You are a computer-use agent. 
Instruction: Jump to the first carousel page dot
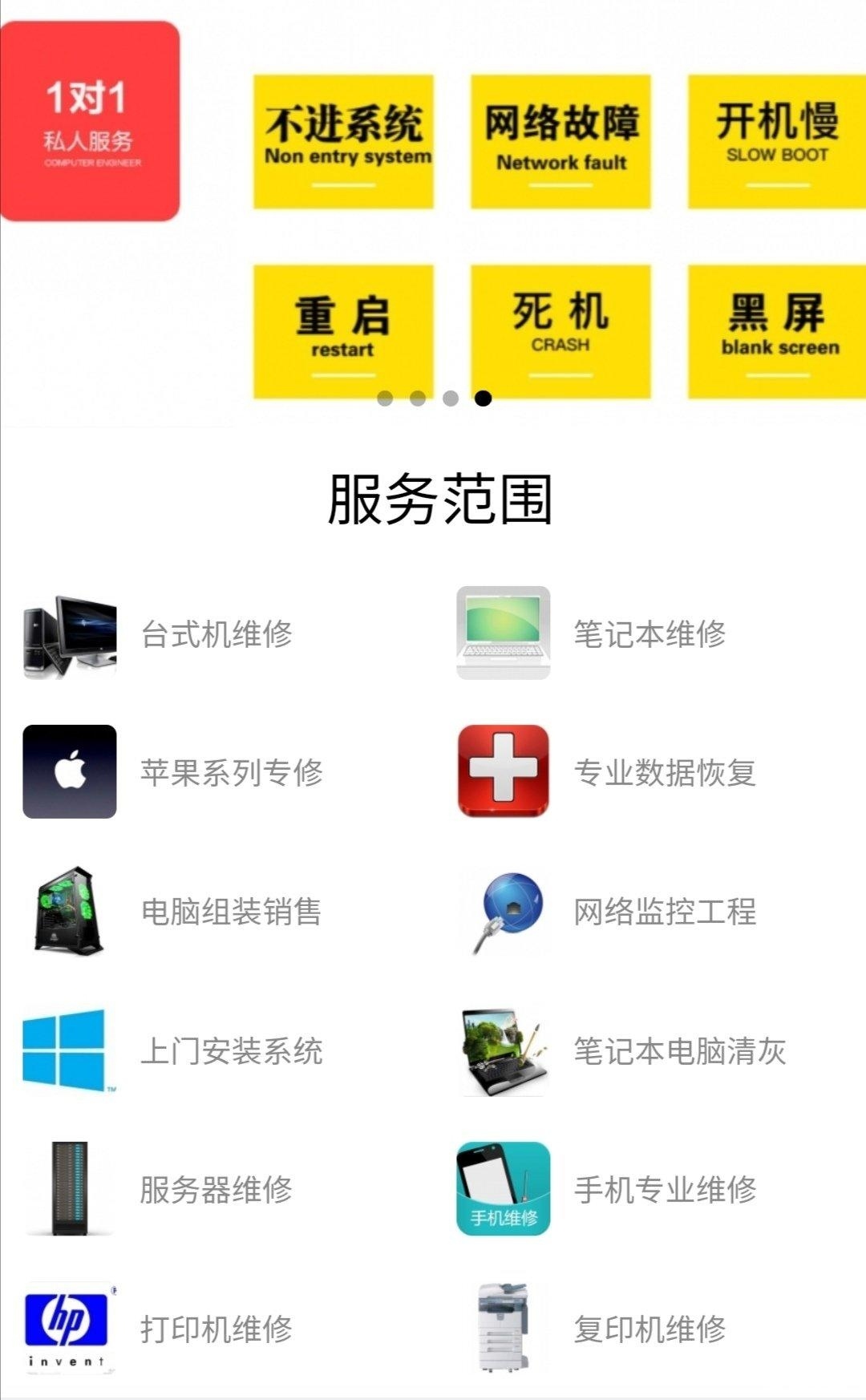pos(385,399)
